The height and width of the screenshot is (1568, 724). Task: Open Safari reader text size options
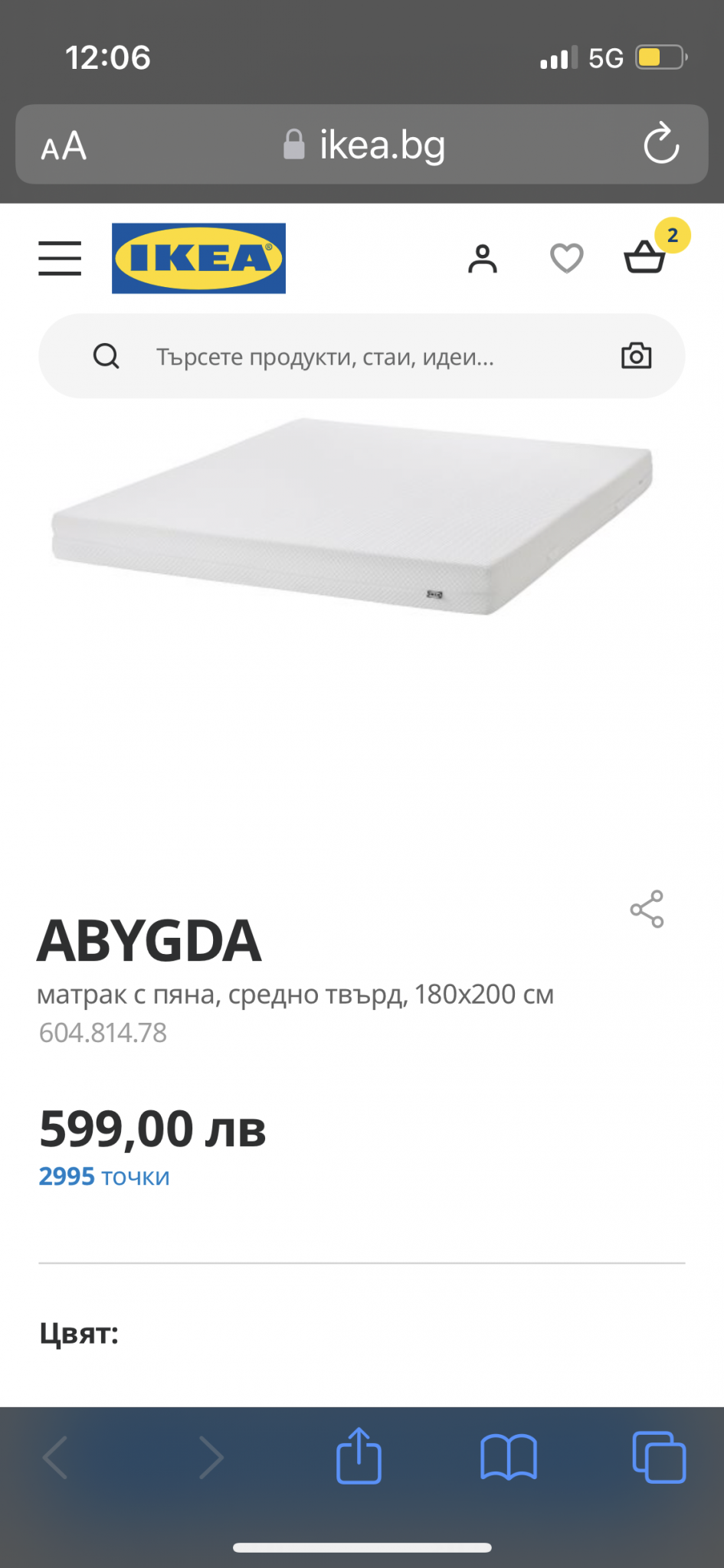click(x=64, y=145)
